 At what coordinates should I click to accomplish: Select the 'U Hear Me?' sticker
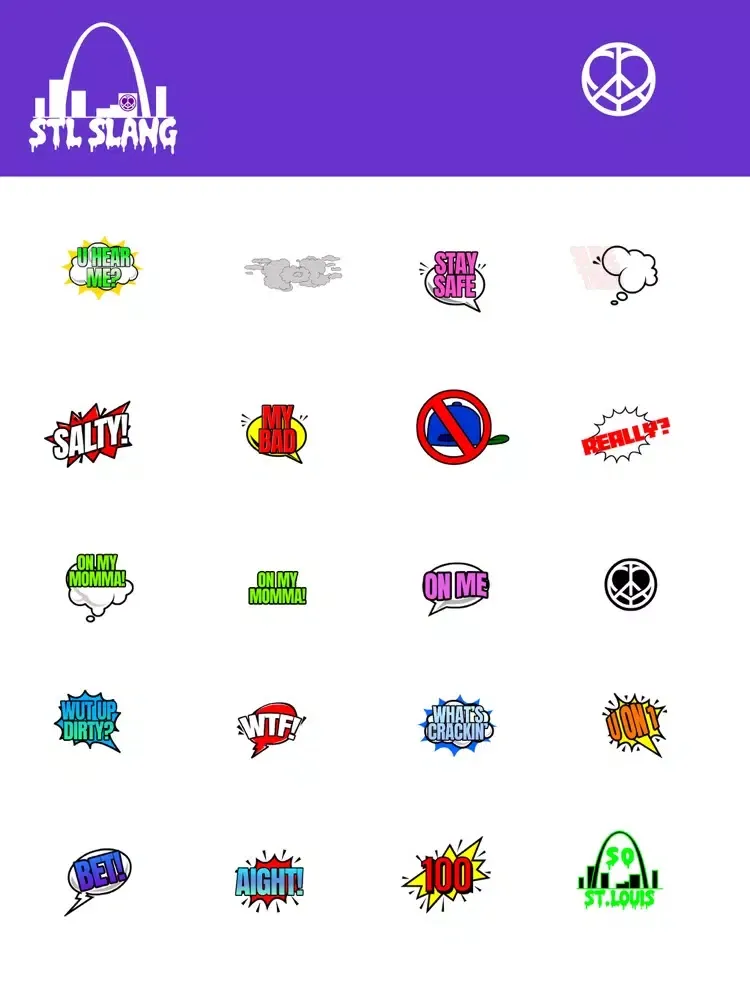pyautogui.click(x=99, y=268)
